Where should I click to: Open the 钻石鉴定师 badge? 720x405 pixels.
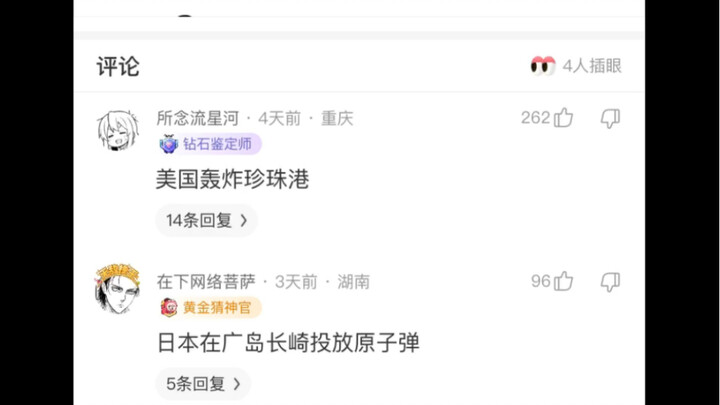coord(209,144)
